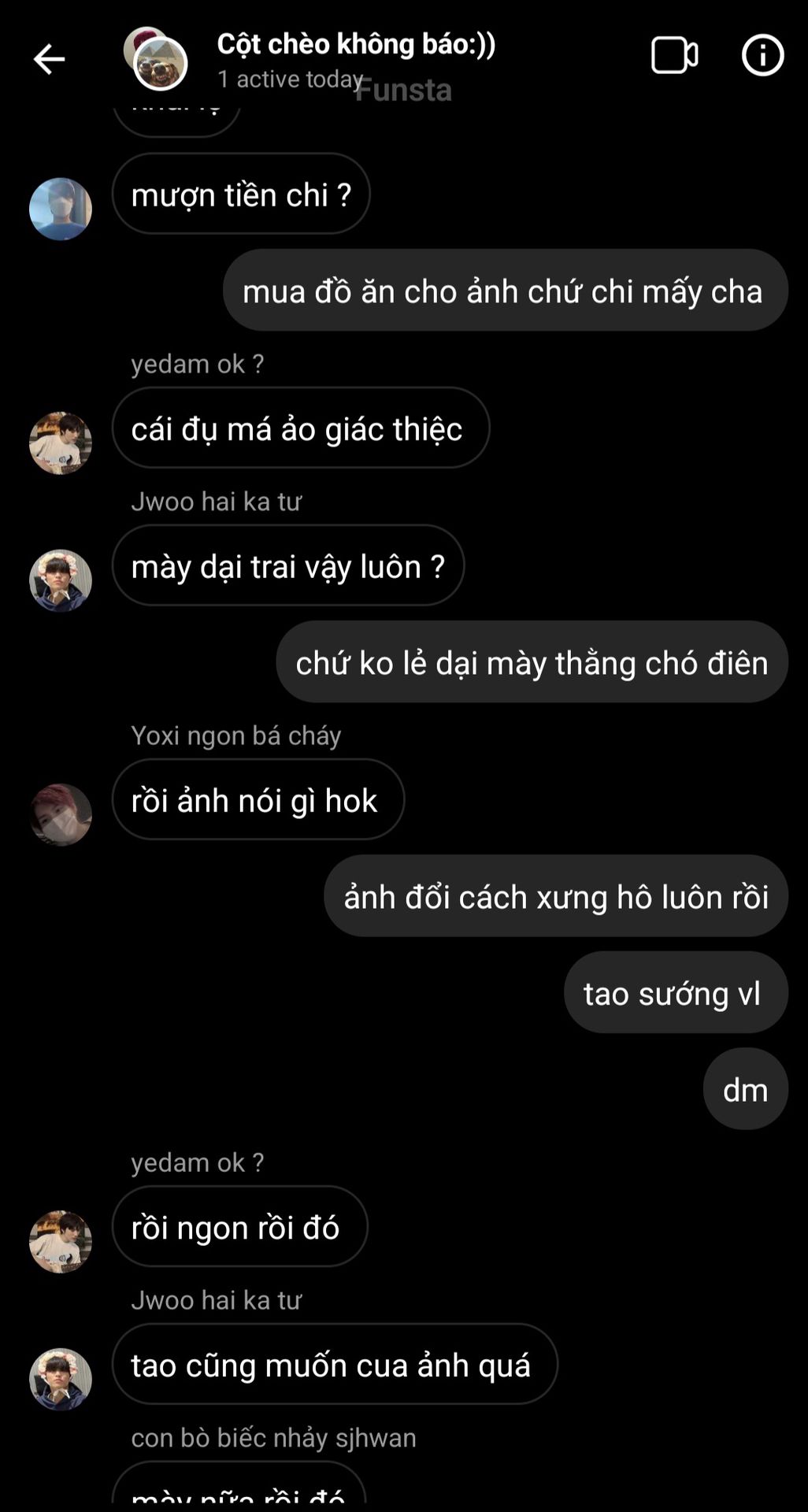Open avatar next to "mượn tiền chi ?"

tap(61, 209)
